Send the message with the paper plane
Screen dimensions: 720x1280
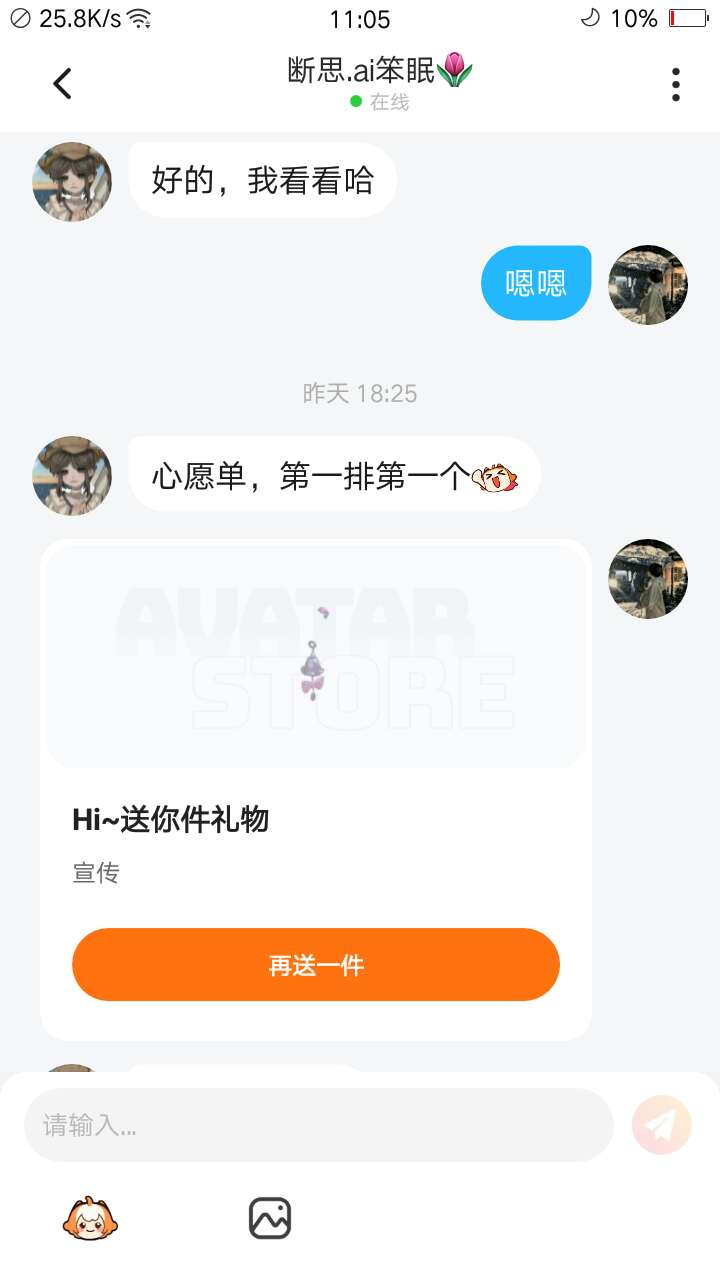[661, 1125]
